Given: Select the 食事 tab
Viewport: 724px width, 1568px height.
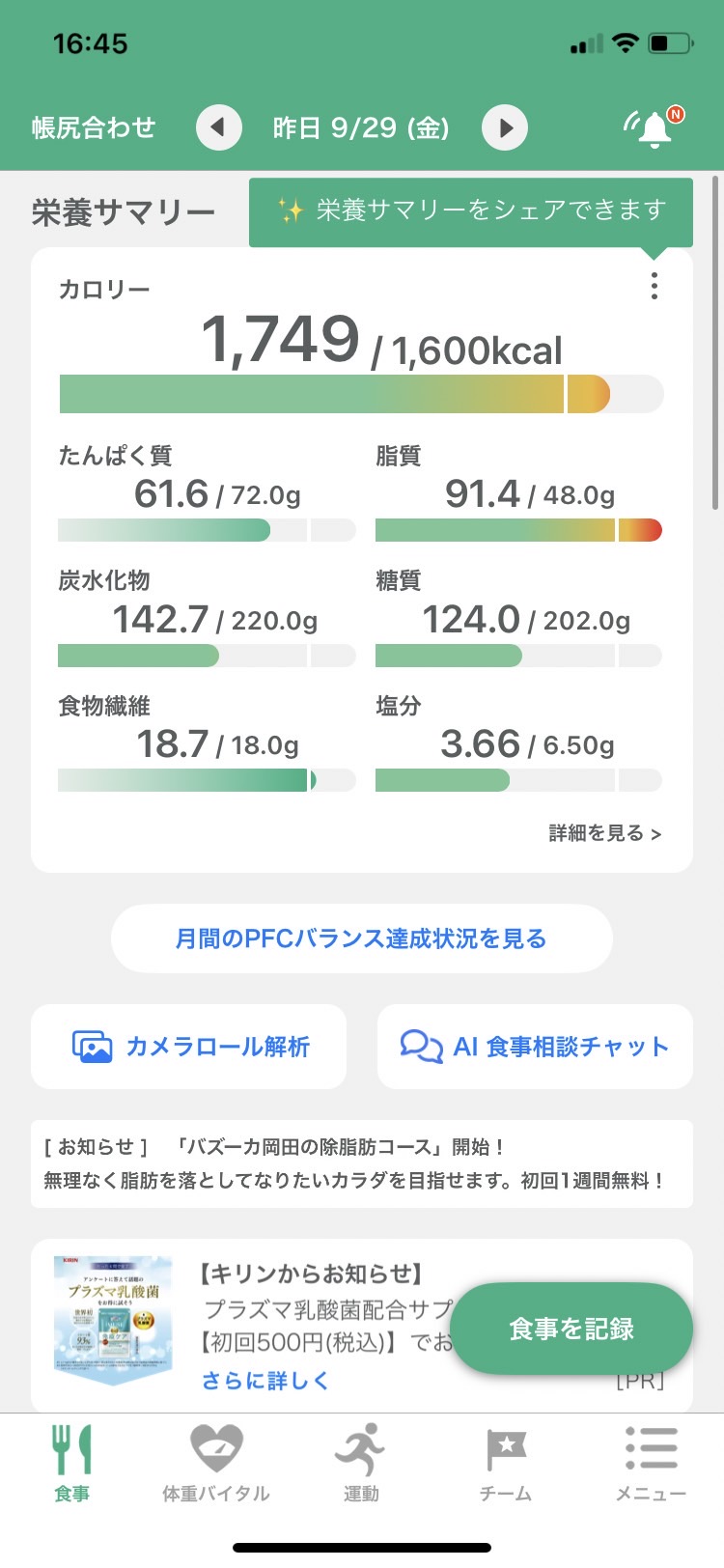Looking at the screenshot, I should point(71,1463).
